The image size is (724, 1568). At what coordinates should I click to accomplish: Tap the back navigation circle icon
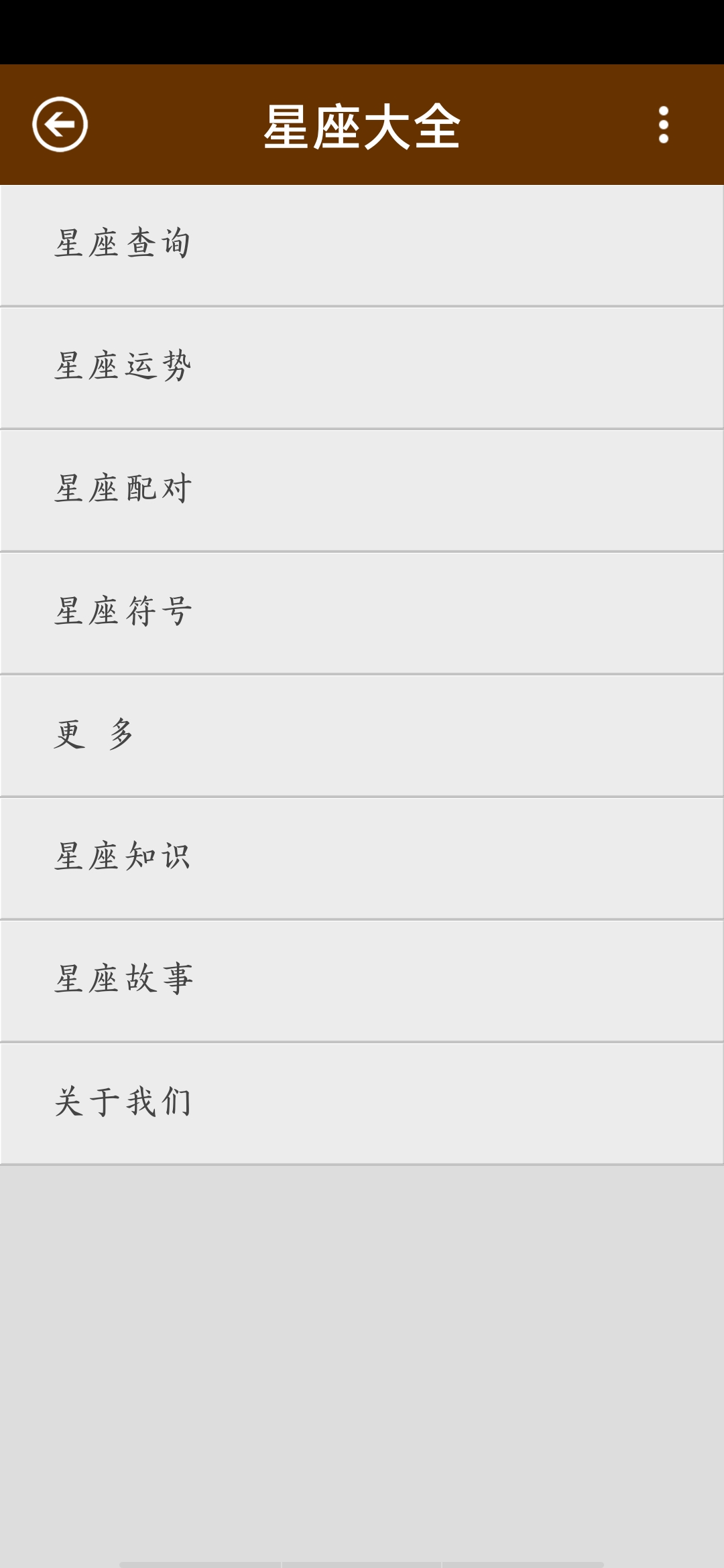60,124
